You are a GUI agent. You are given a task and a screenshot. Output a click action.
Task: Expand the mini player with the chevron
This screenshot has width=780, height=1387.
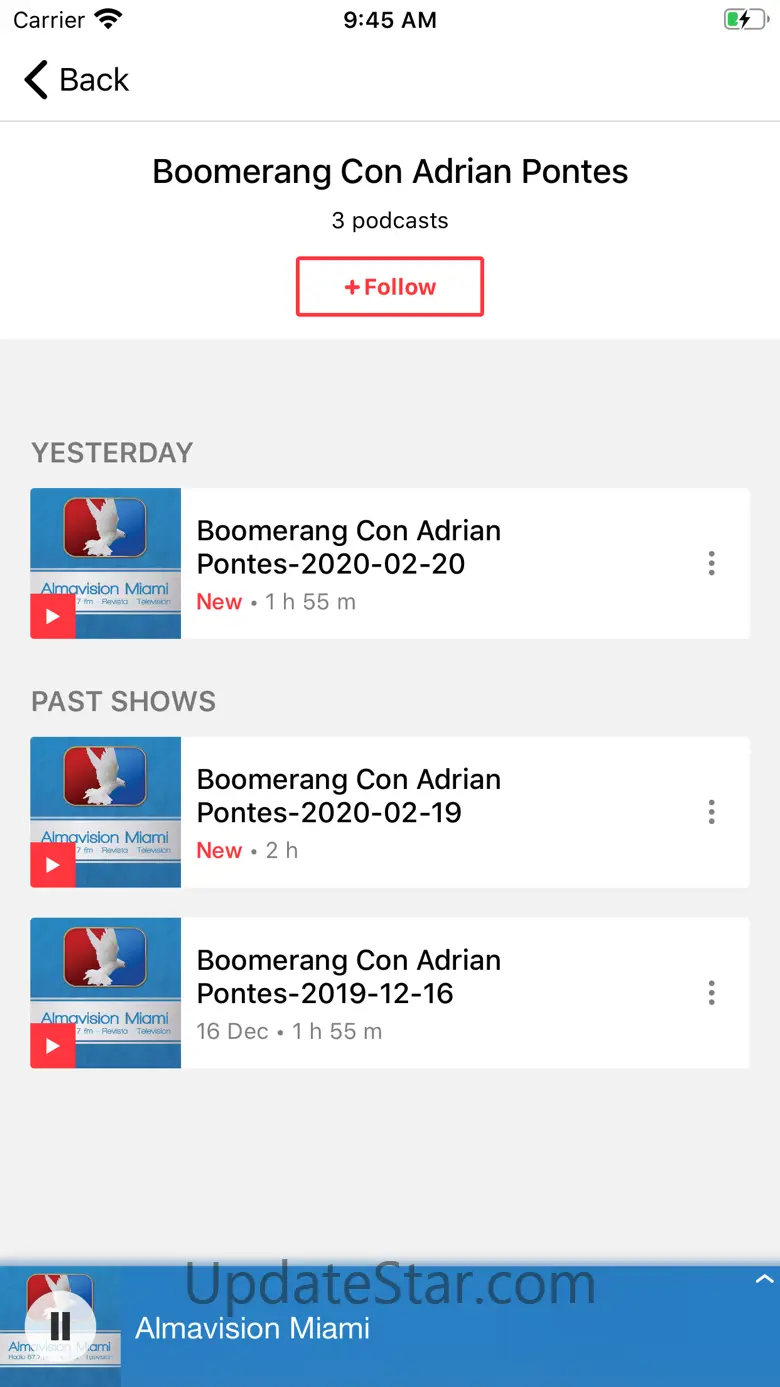764,1279
